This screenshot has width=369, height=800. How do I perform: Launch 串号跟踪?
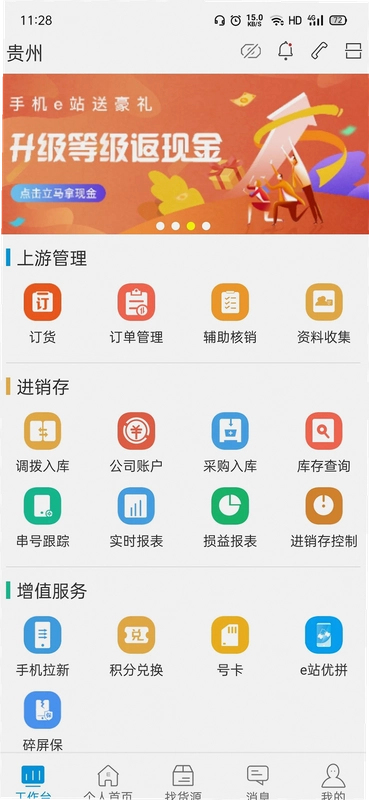[x=42, y=517]
